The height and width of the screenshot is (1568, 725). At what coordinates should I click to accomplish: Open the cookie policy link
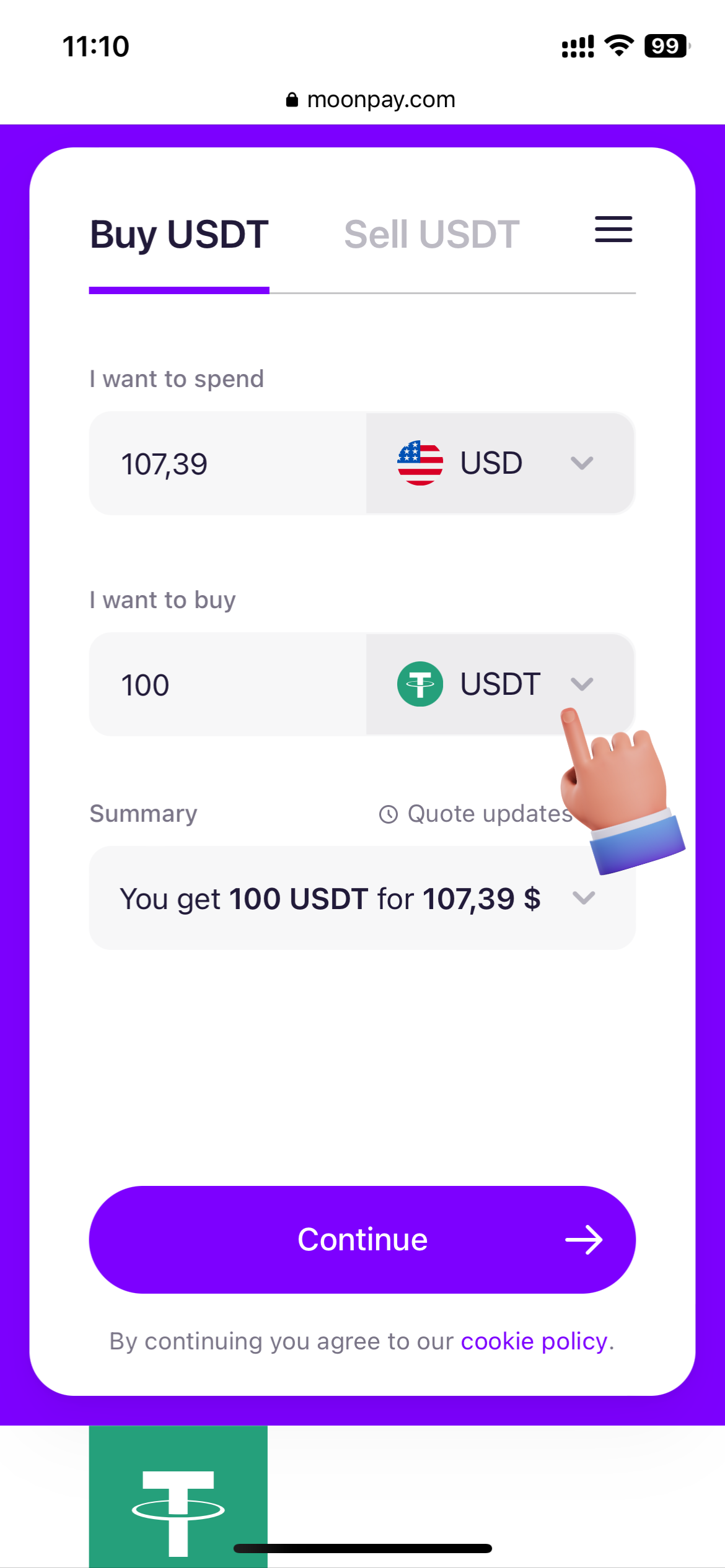[534, 1341]
